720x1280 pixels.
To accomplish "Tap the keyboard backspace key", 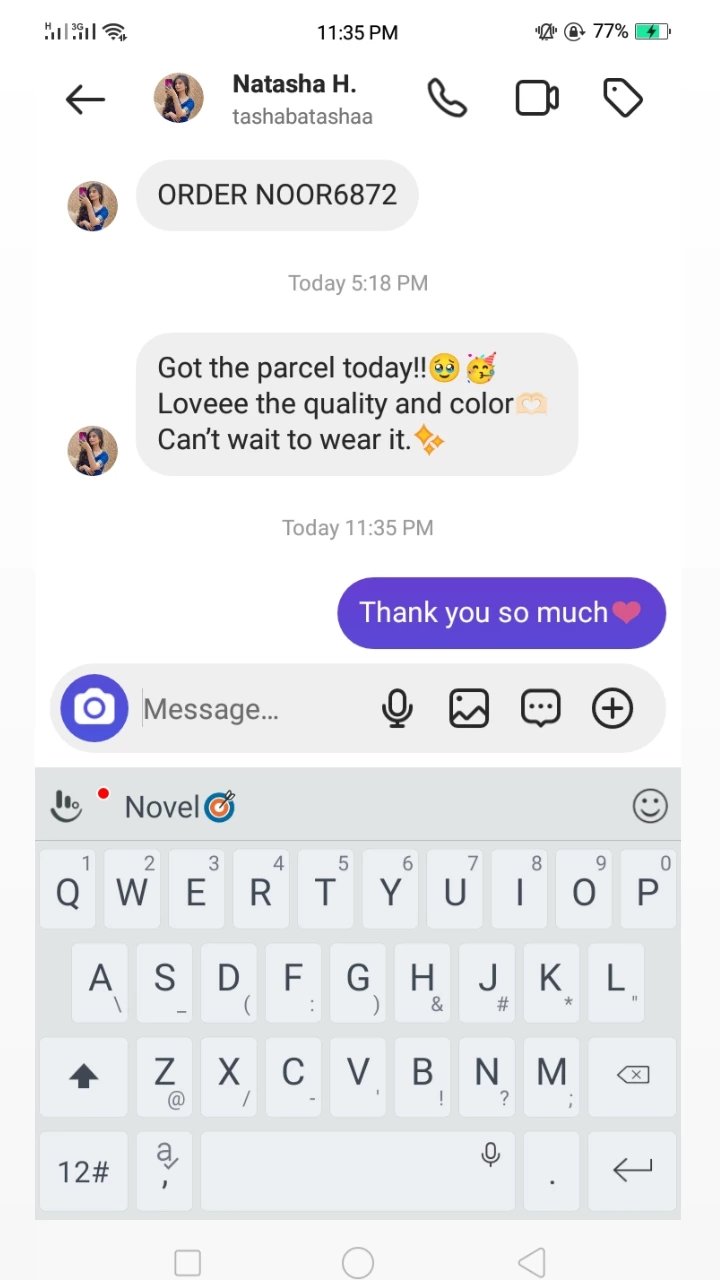I will [x=632, y=1076].
